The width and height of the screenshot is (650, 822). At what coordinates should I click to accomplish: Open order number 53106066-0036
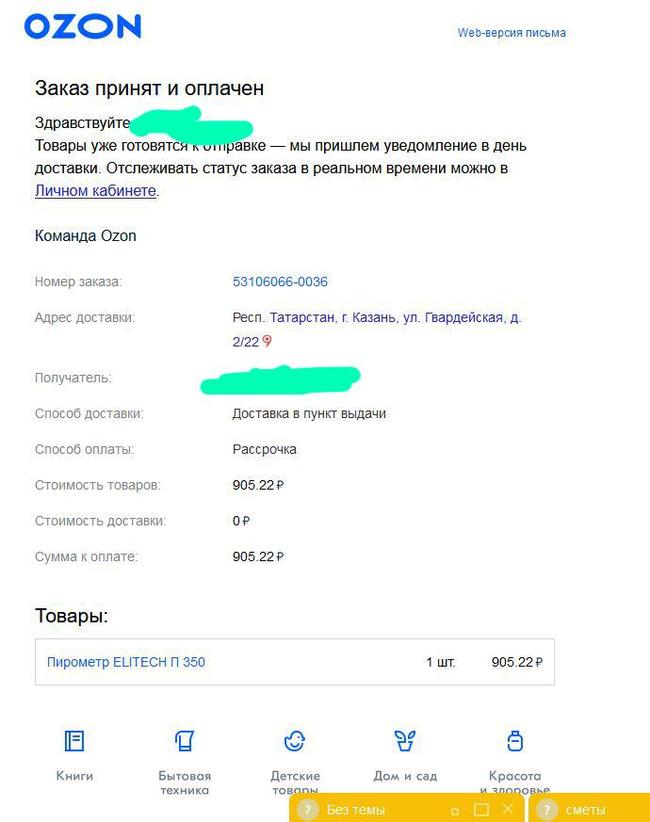[x=280, y=282]
